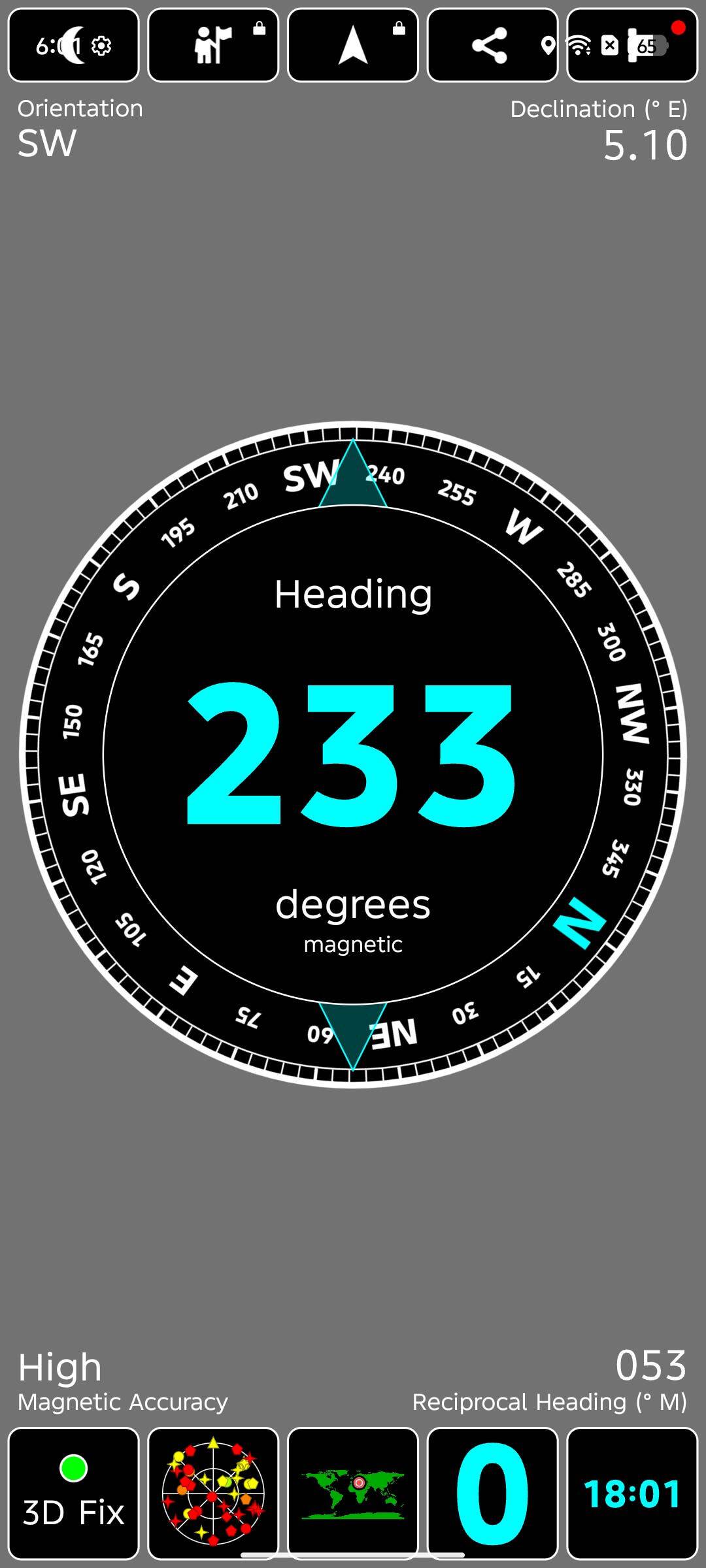Share the current location

tap(492, 45)
